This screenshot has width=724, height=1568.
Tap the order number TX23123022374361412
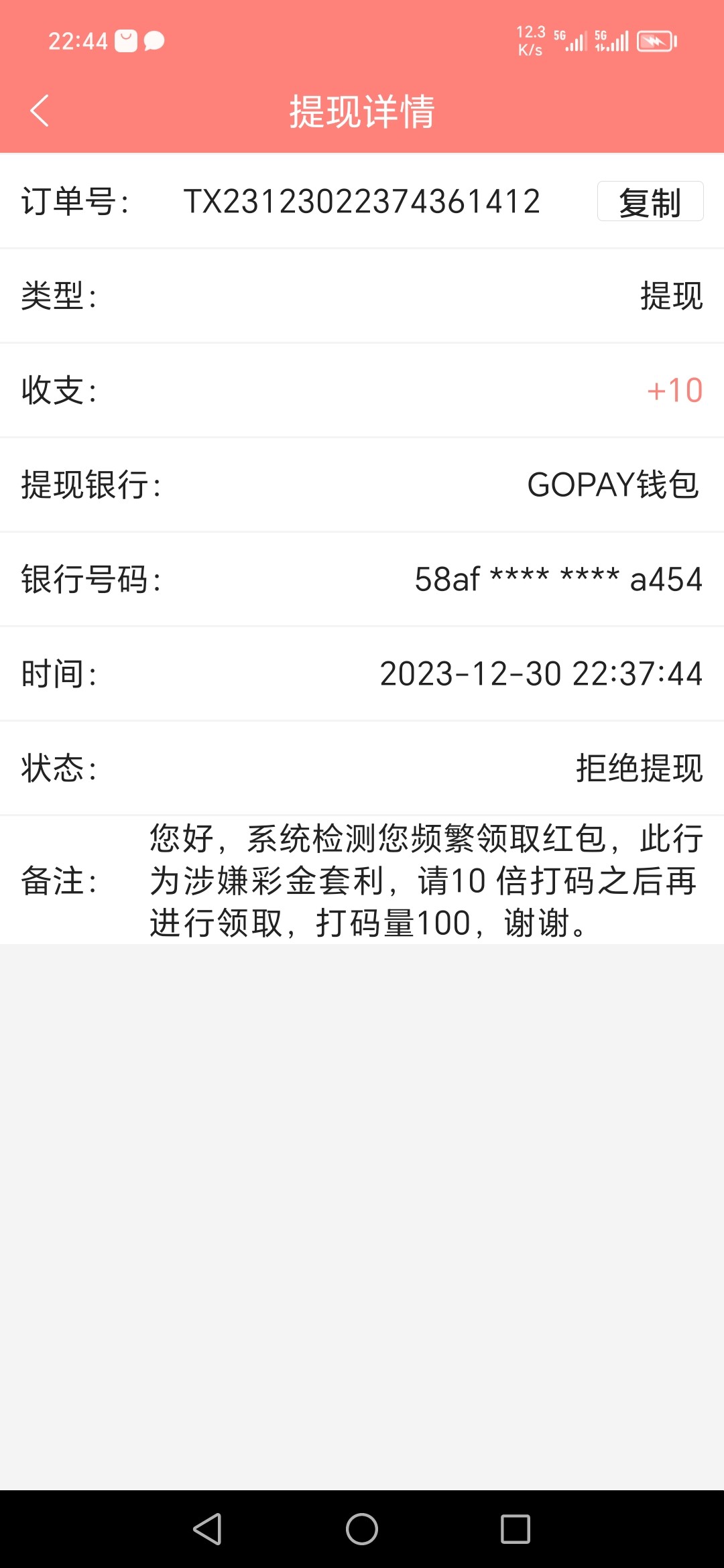(x=361, y=202)
